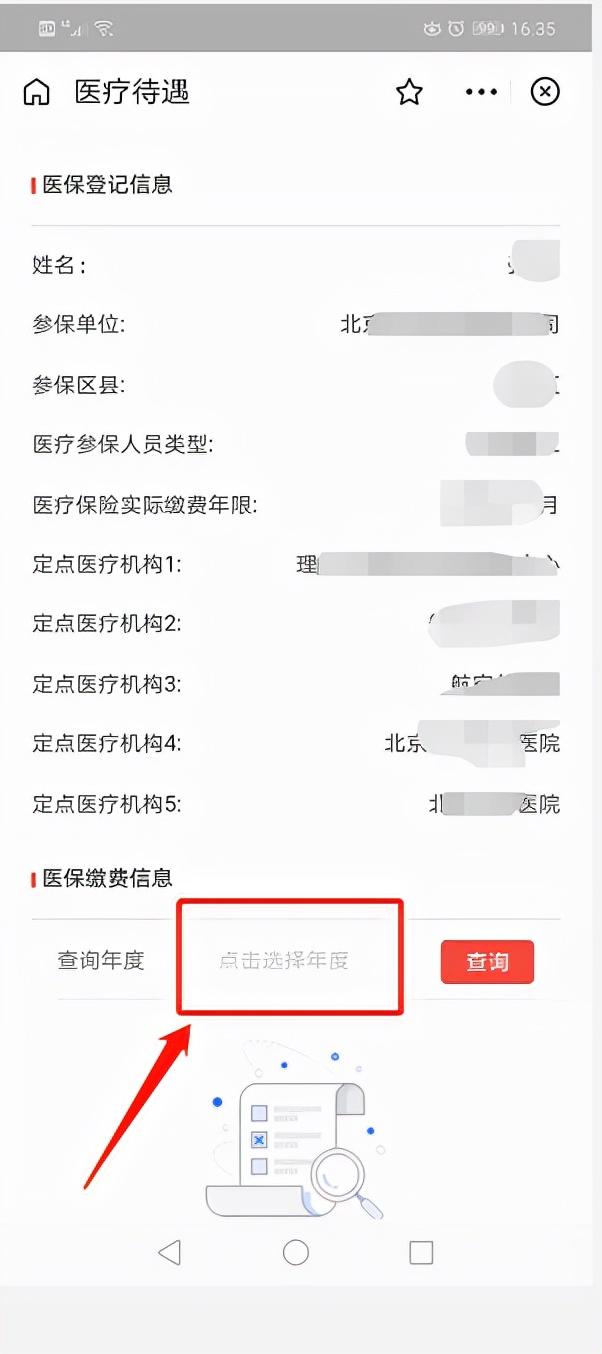Go to the home page icon

[37, 93]
